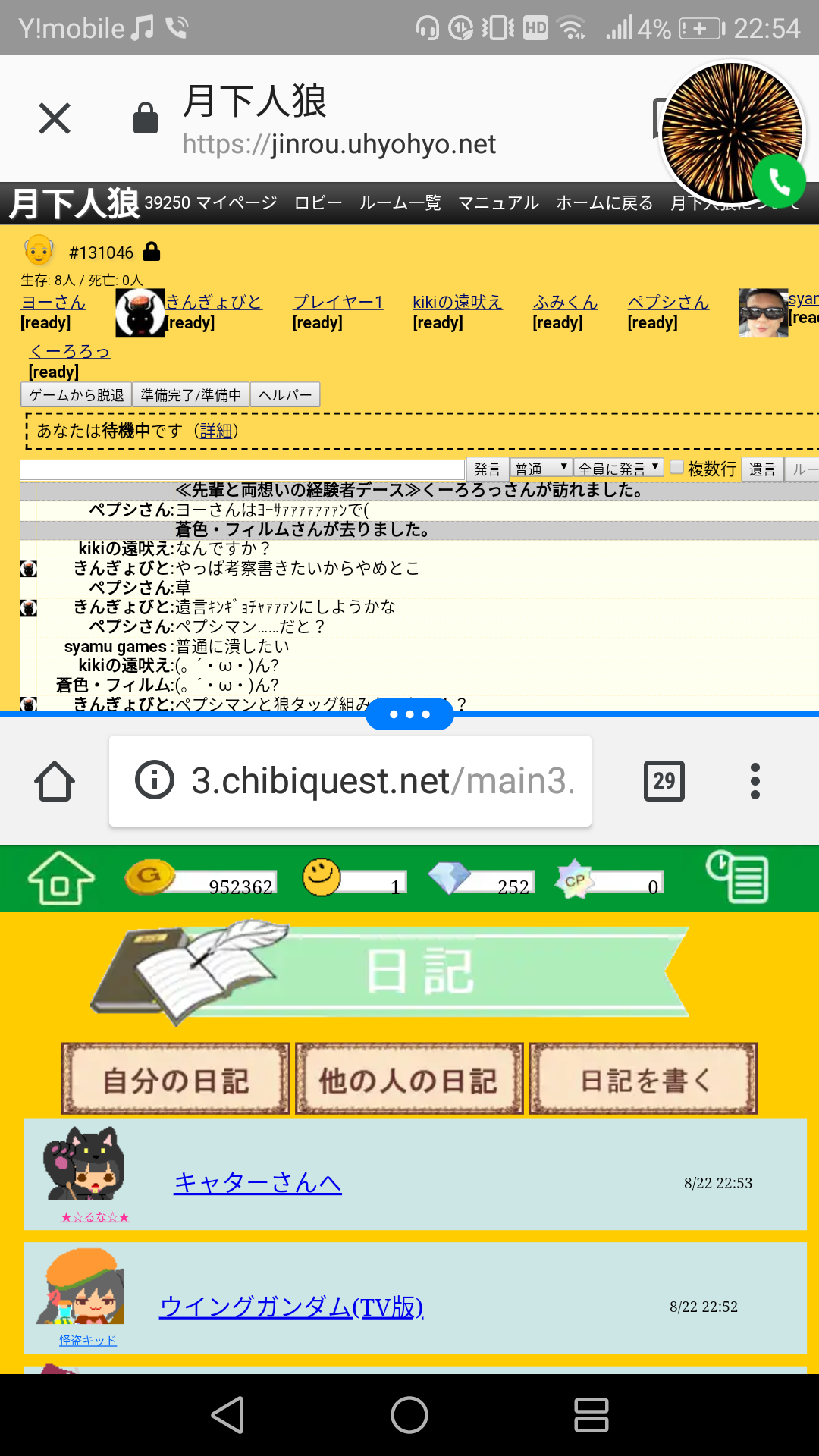Open the 全員に発言 target dropdown
Image resolution: width=819 pixels, height=1456 pixels.
(619, 469)
